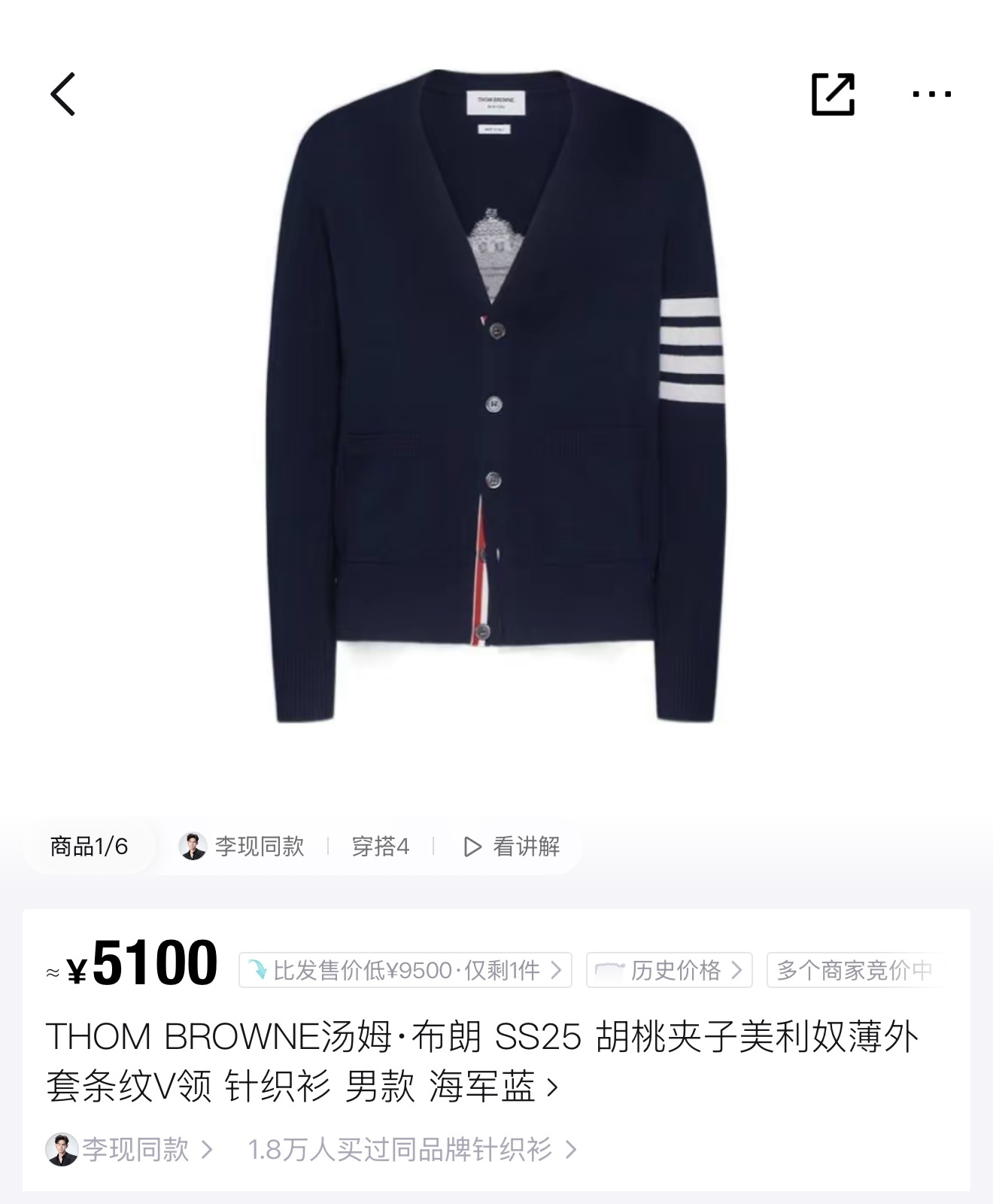Expand the THOM BROWNE product title details

(x=481, y=1062)
